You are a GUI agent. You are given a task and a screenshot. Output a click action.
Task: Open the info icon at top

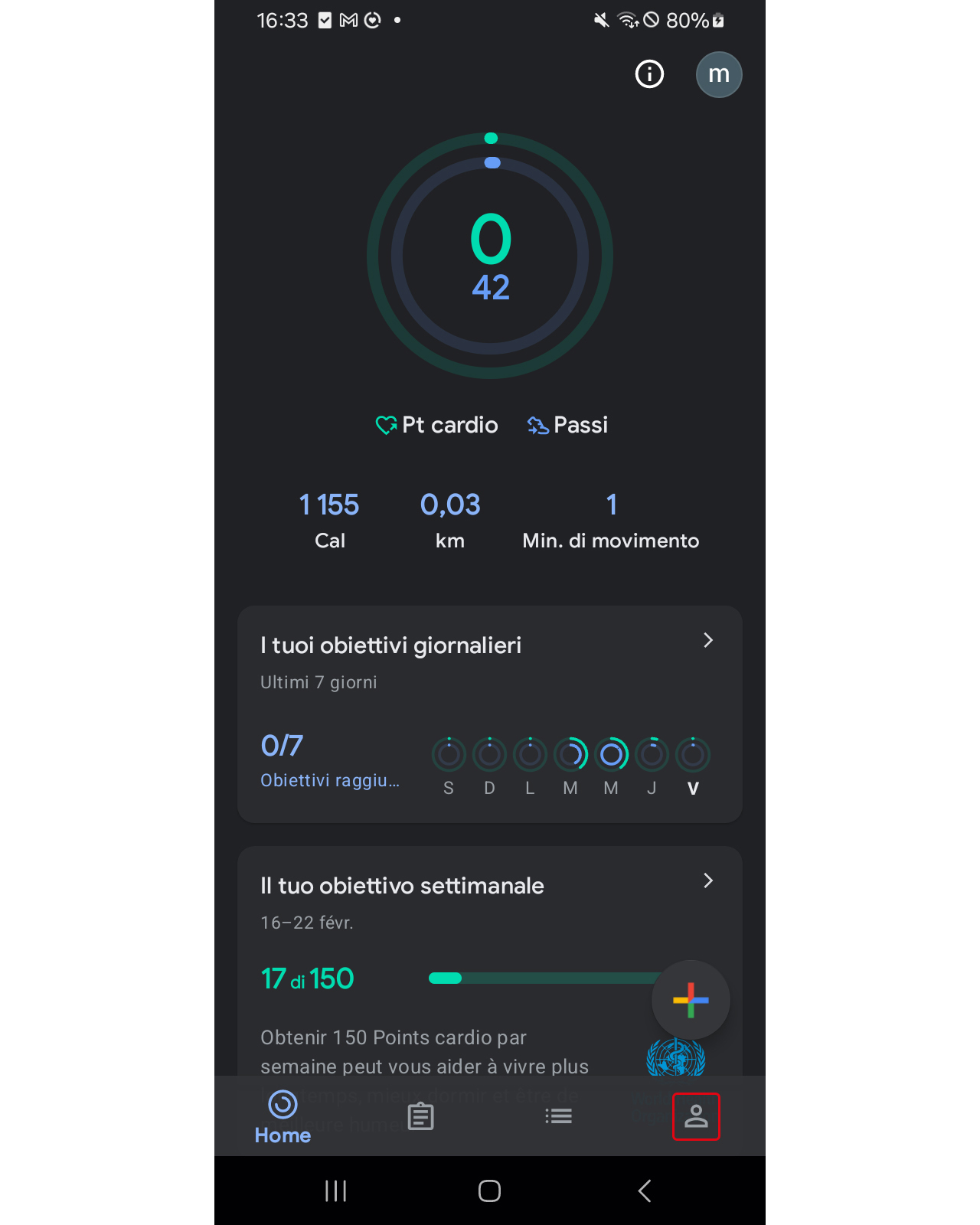click(649, 74)
